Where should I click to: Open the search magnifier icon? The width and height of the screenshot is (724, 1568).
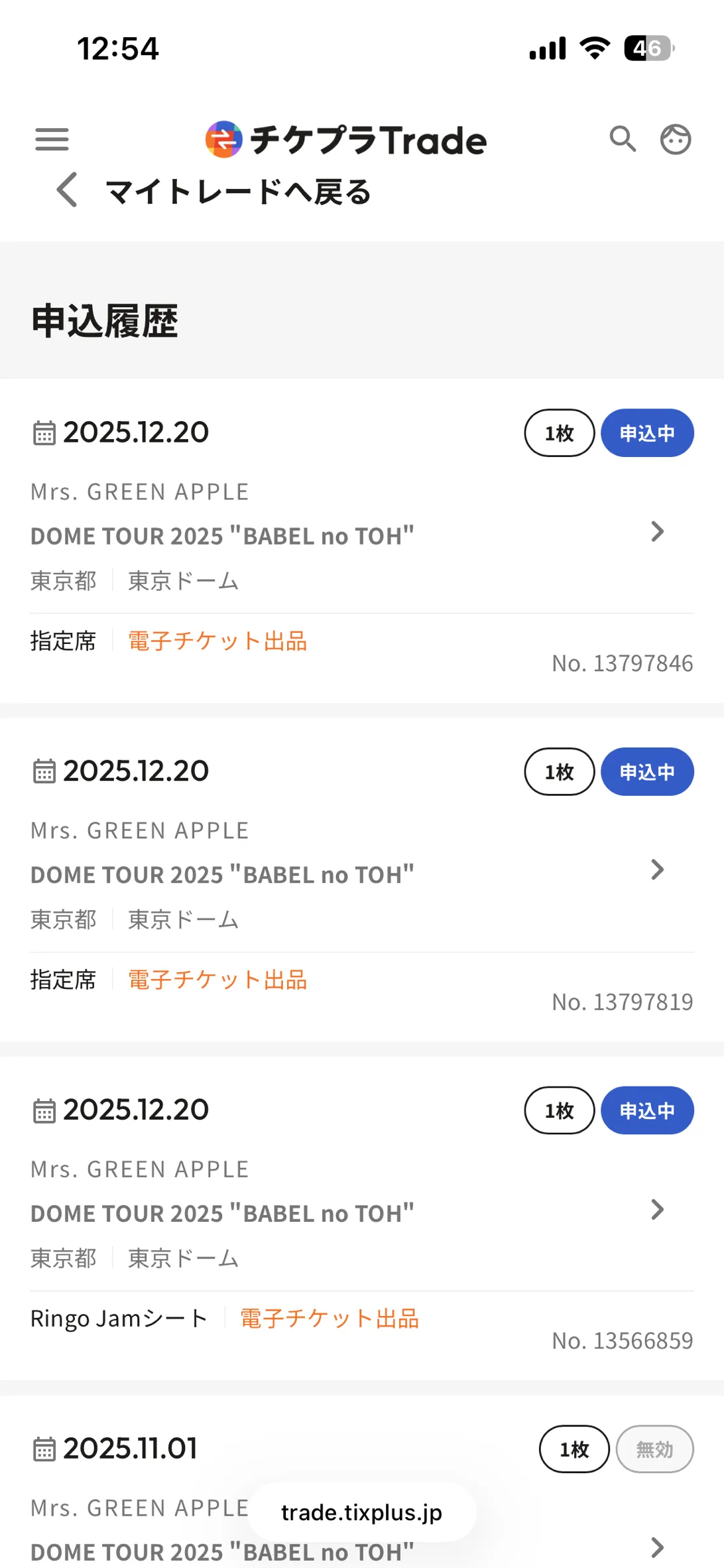pyautogui.click(x=623, y=139)
